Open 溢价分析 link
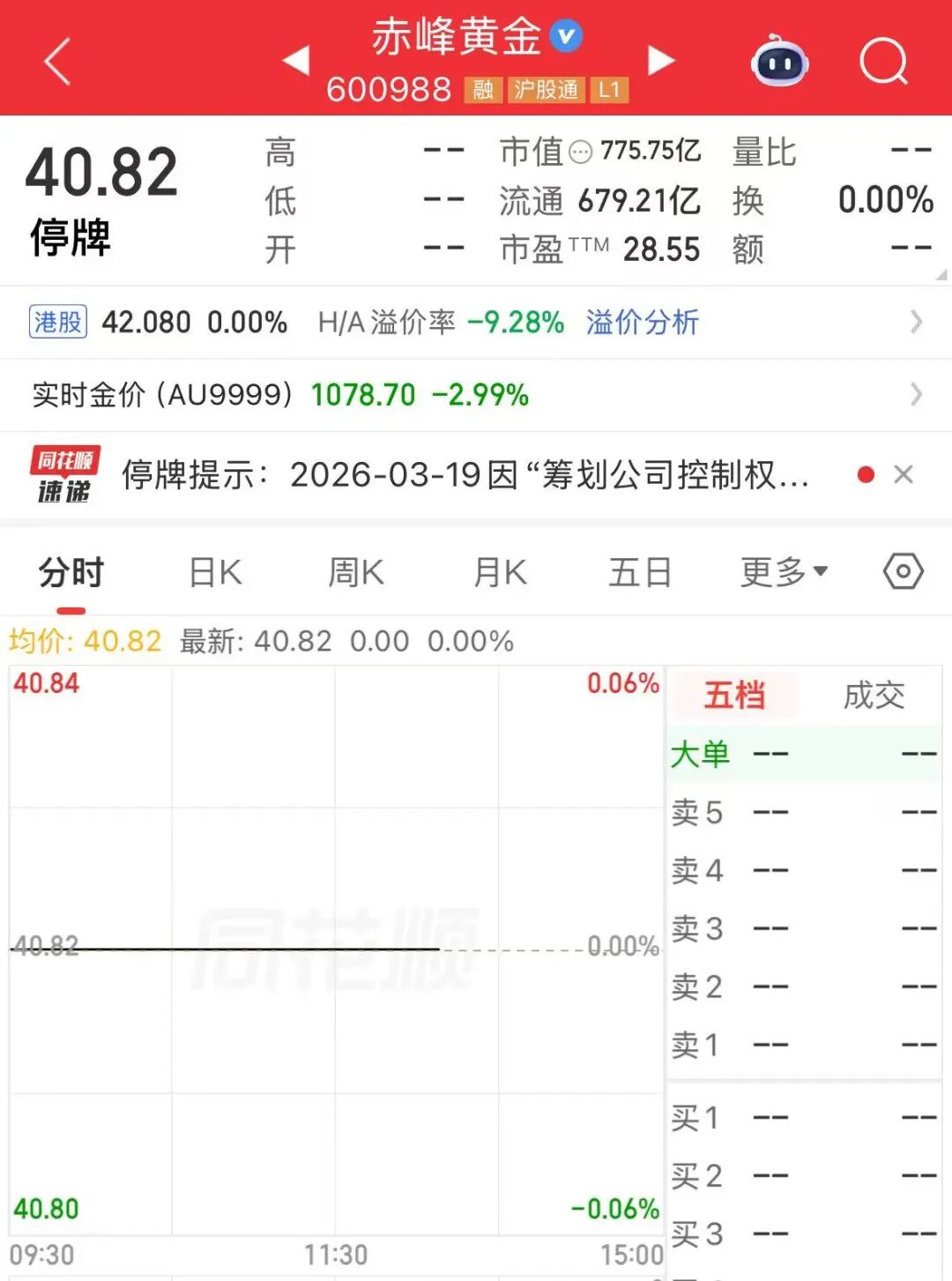952x1281 pixels. pos(642,323)
